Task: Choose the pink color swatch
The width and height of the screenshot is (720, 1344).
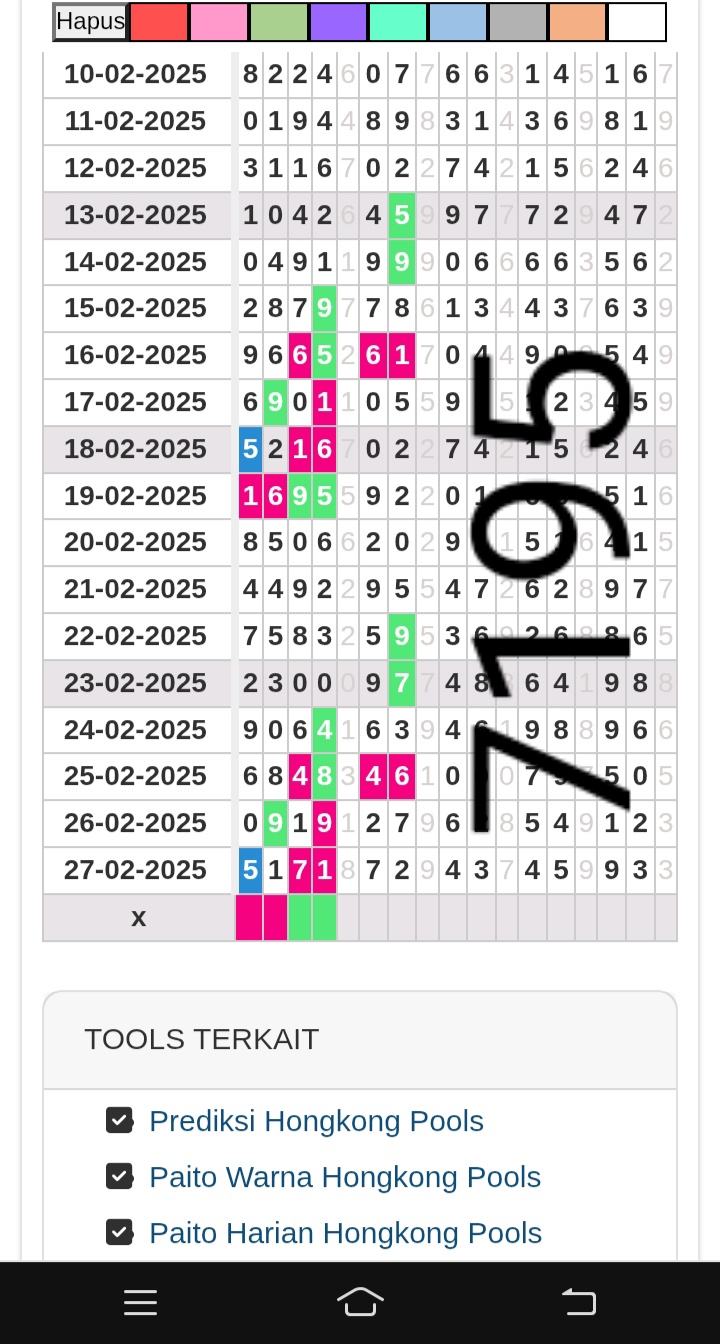Action: point(219,22)
